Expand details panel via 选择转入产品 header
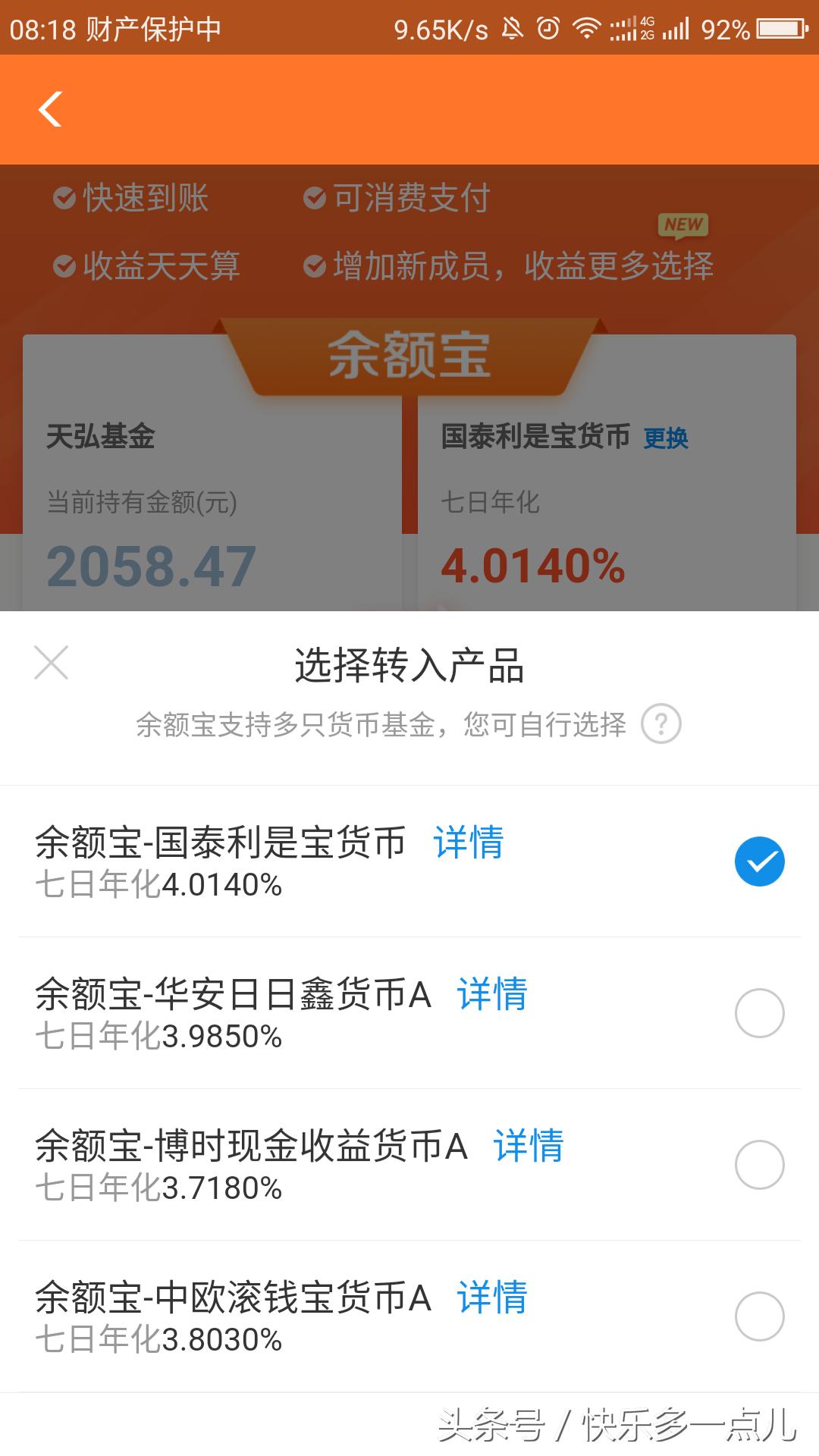 [409, 662]
